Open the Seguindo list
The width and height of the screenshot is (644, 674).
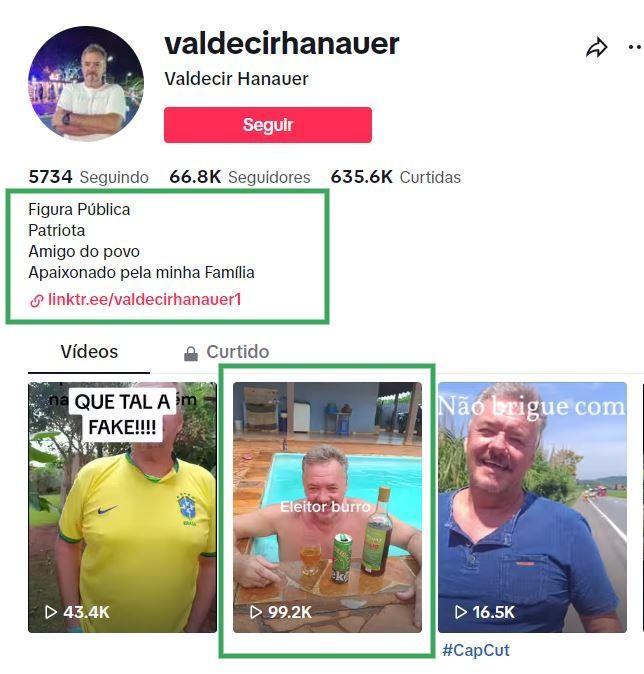pyautogui.click(x=88, y=177)
